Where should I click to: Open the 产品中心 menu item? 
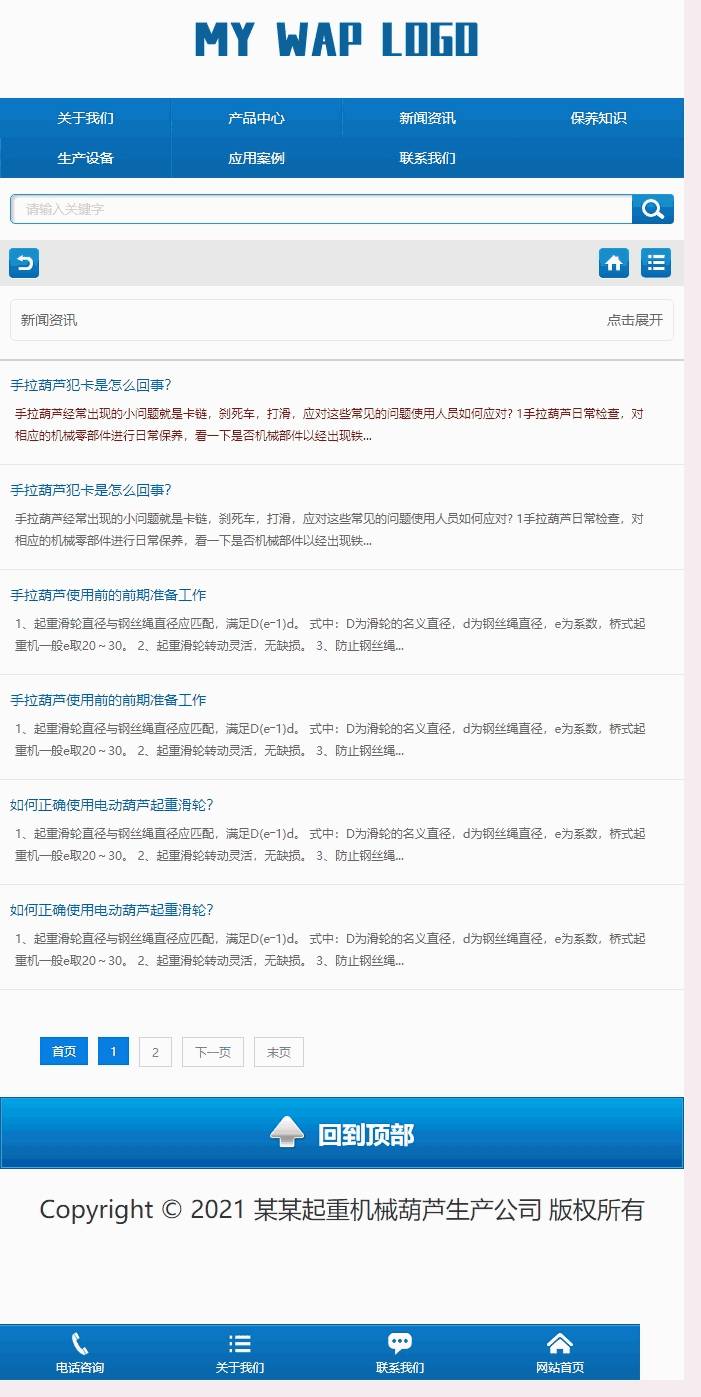tap(256, 118)
